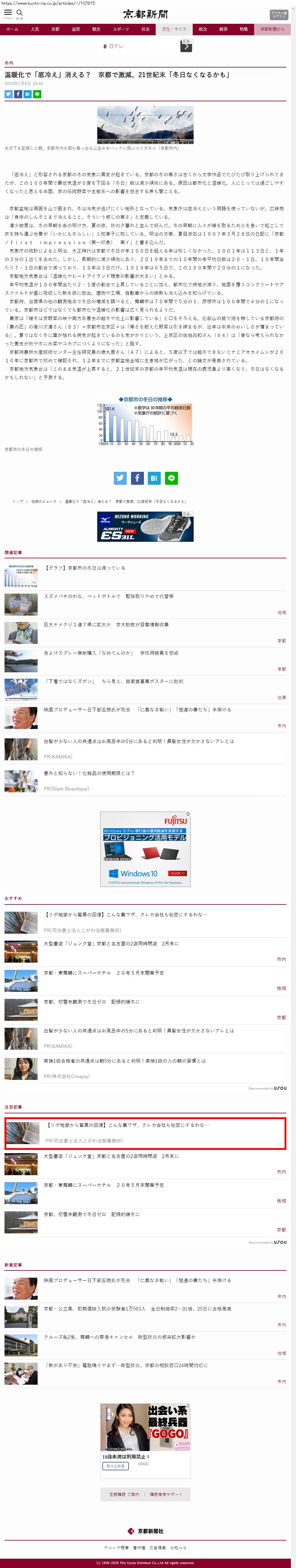Open article about スズメバチのわな ペットボトル
296x1568 pixels.
[x=108, y=597]
